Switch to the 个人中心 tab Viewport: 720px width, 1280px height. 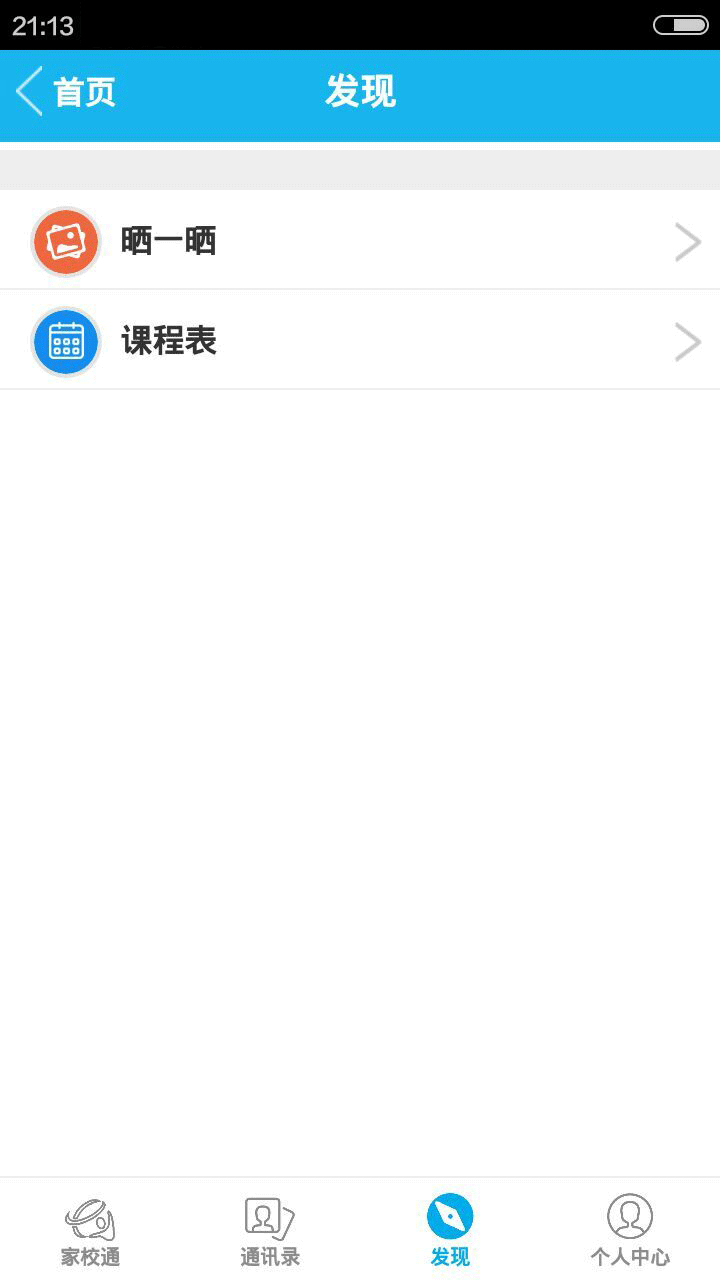pos(630,1230)
